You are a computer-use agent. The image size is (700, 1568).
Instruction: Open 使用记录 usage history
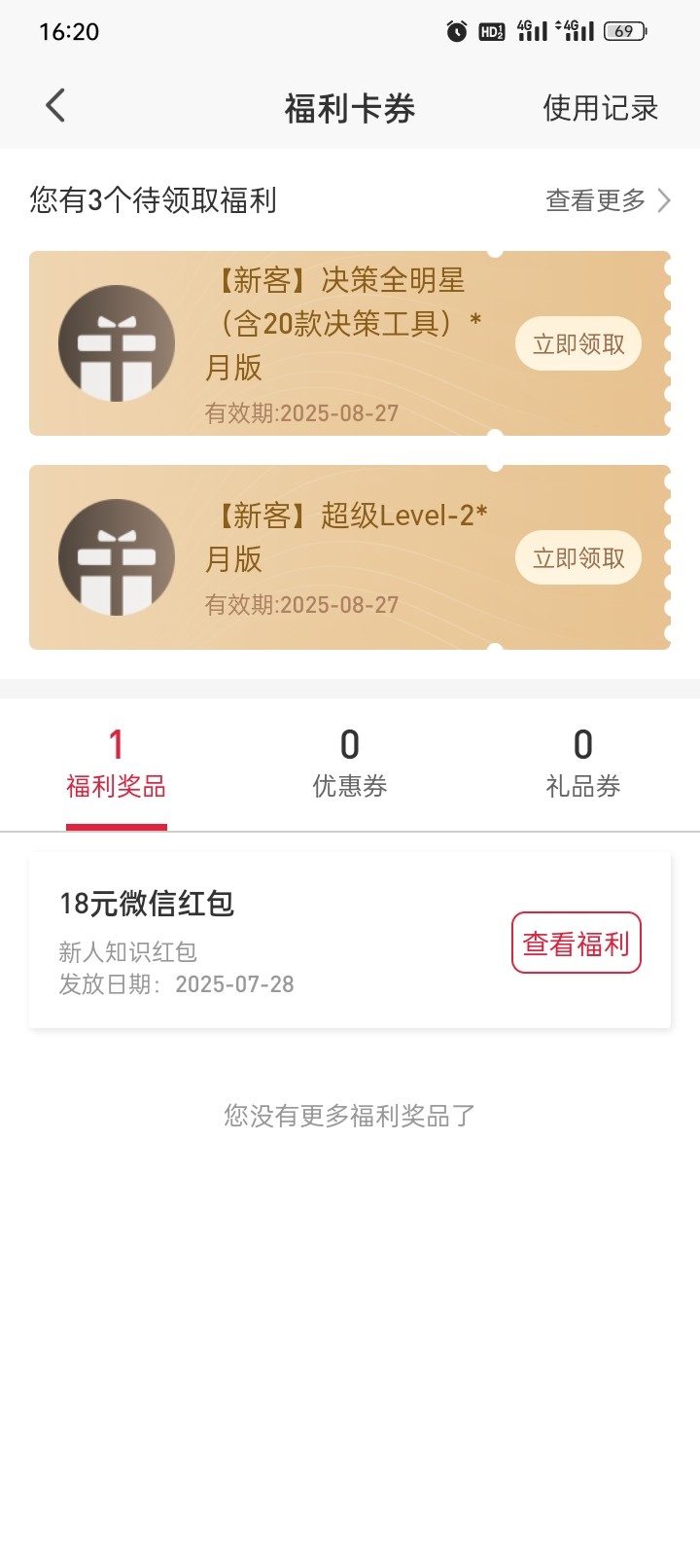click(600, 108)
